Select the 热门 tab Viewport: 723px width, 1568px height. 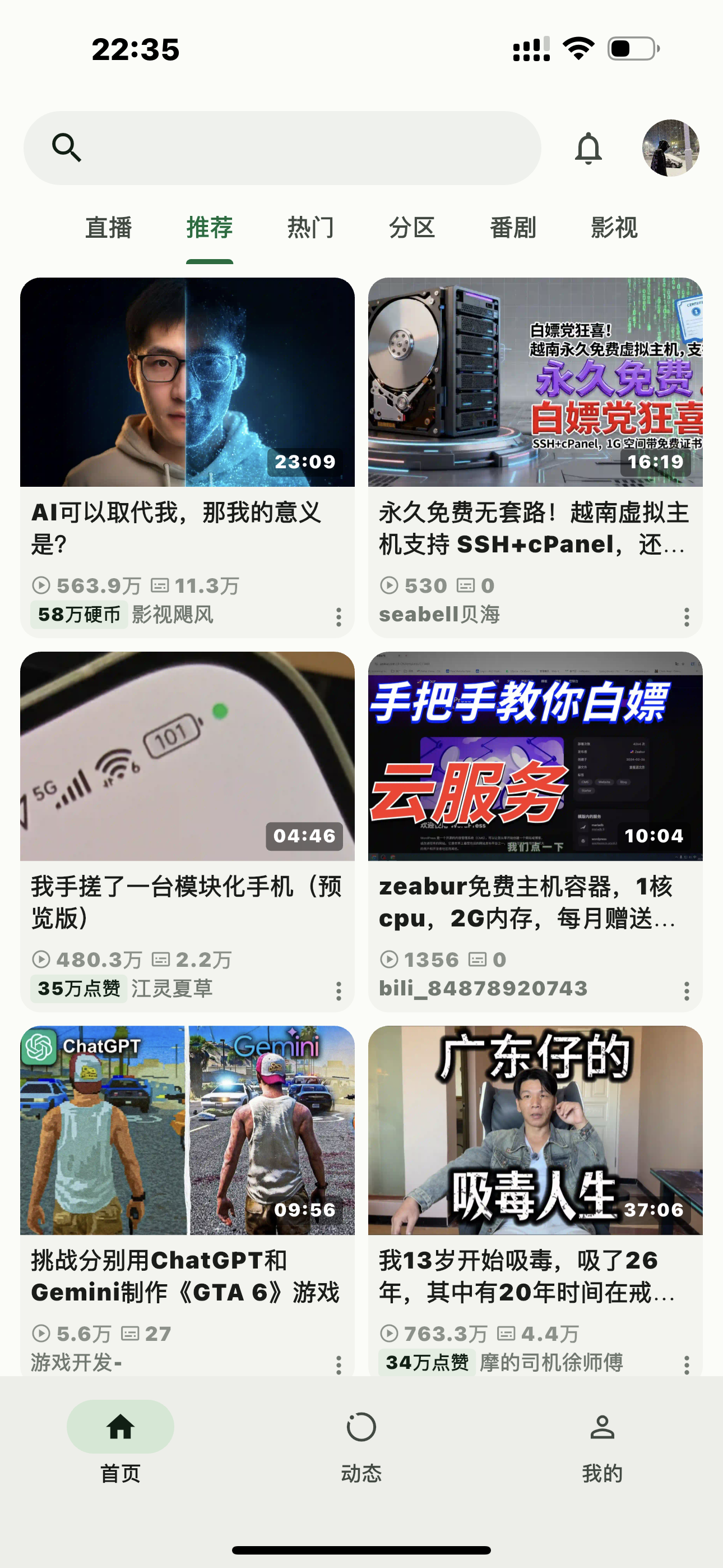pos(310,228)
